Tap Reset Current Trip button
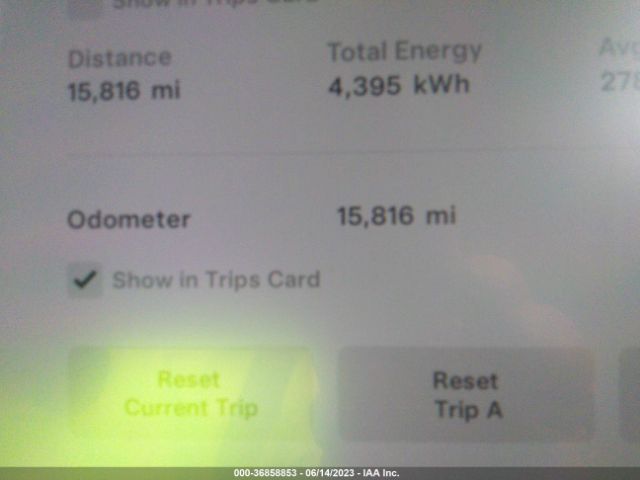 pos(190,394)
